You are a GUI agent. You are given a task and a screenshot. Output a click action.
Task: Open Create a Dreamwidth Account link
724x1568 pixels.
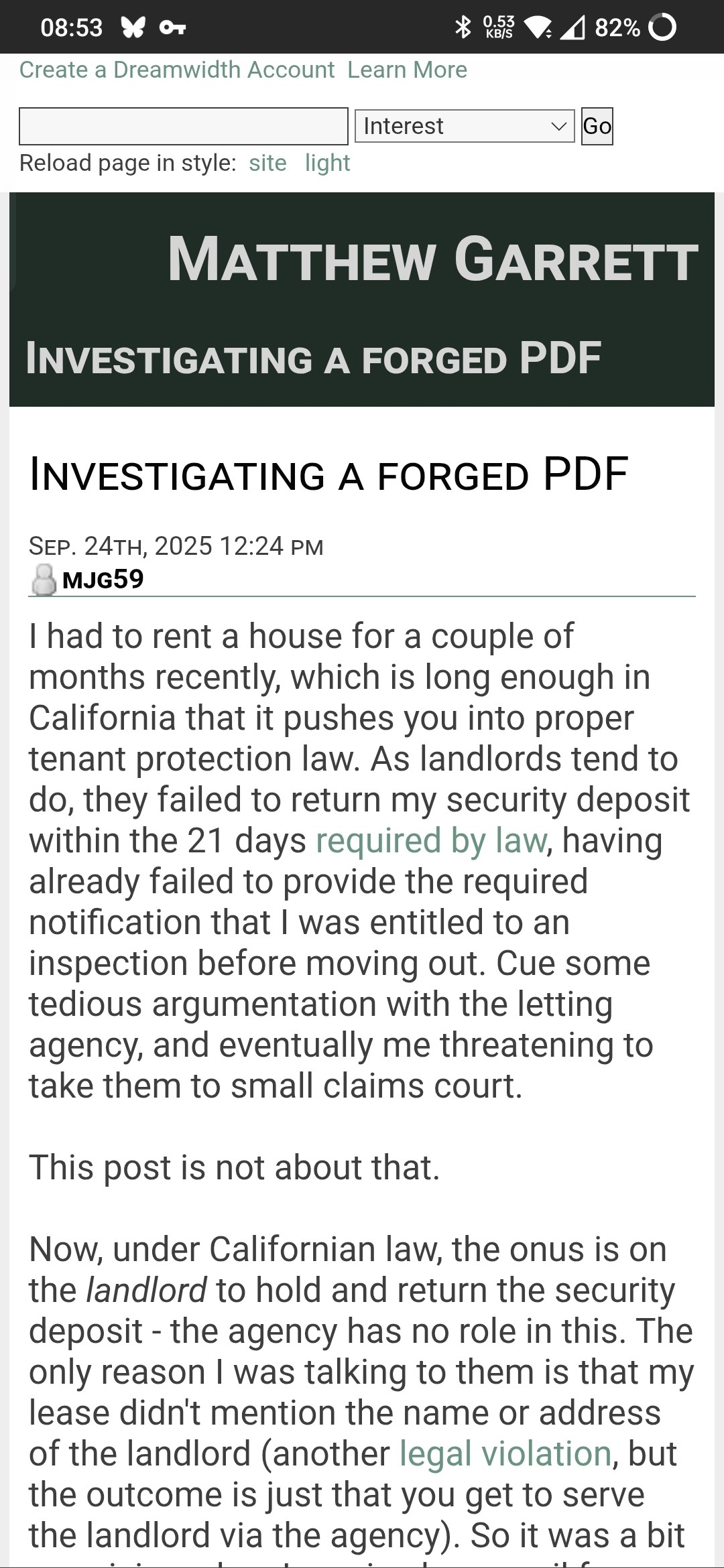(x=177, y=70)
